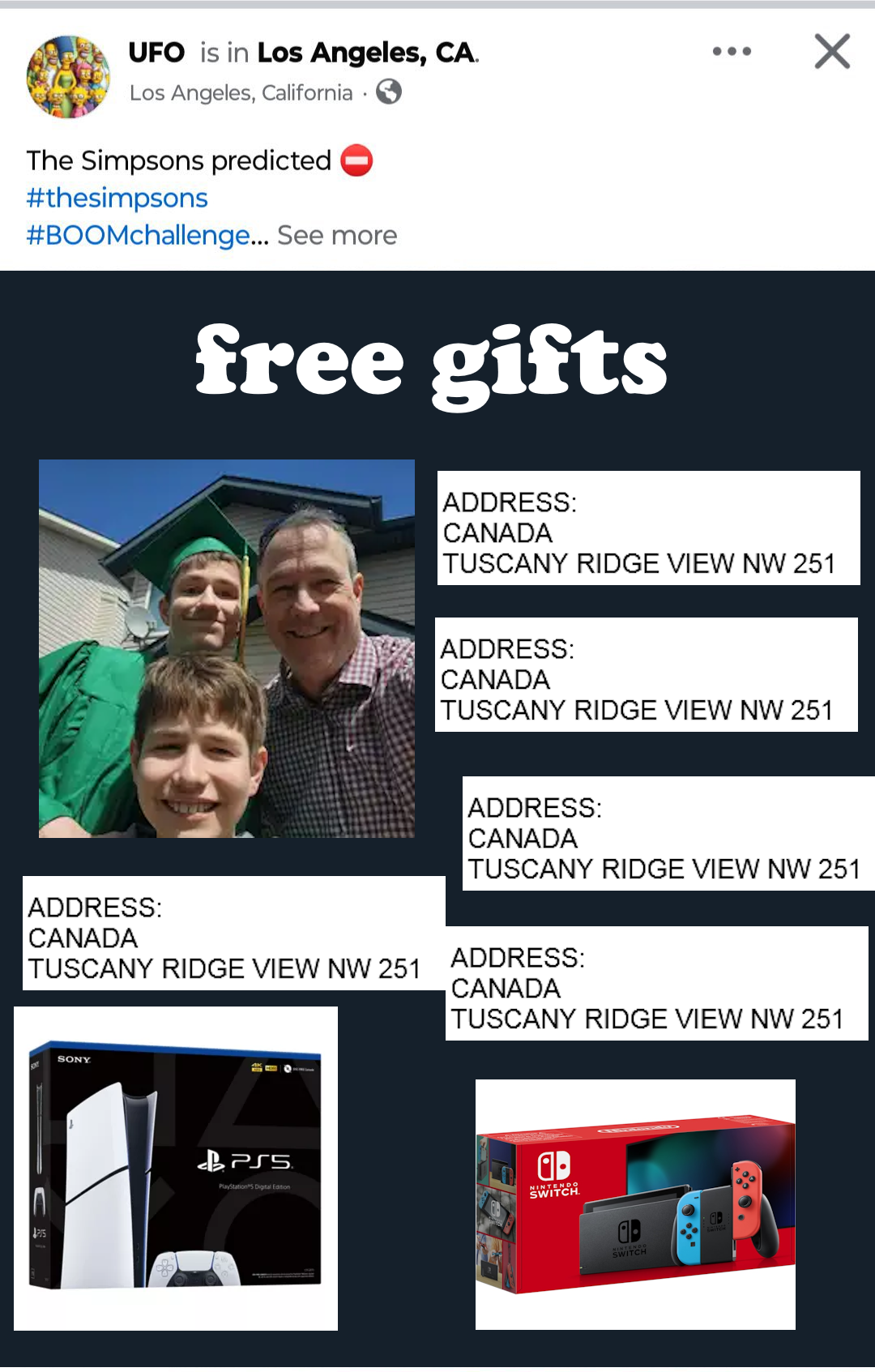Open UFO's profile picture
875x1372 pixels.
pyautogui.click(x=68, y=76)
